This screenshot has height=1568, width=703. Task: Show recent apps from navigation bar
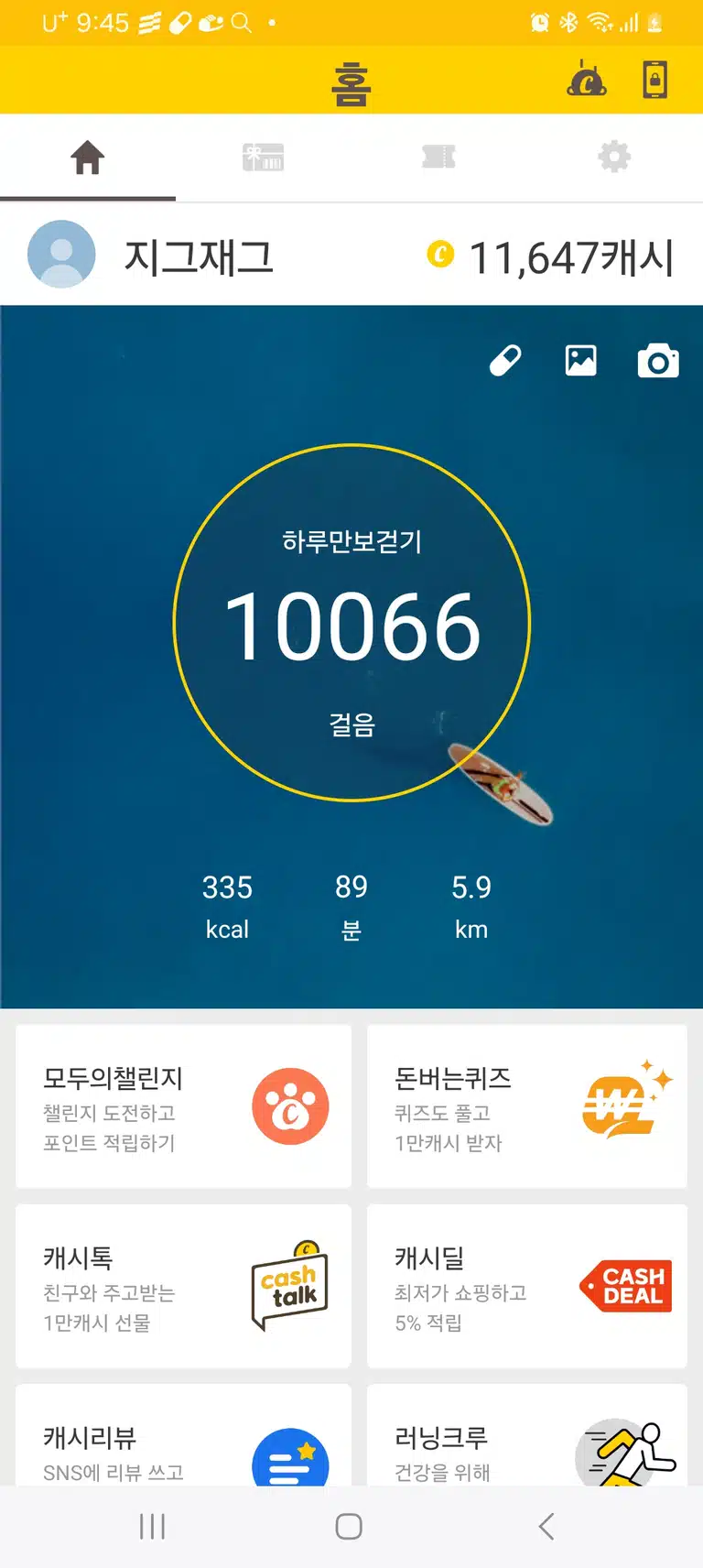pos(152,1527)
